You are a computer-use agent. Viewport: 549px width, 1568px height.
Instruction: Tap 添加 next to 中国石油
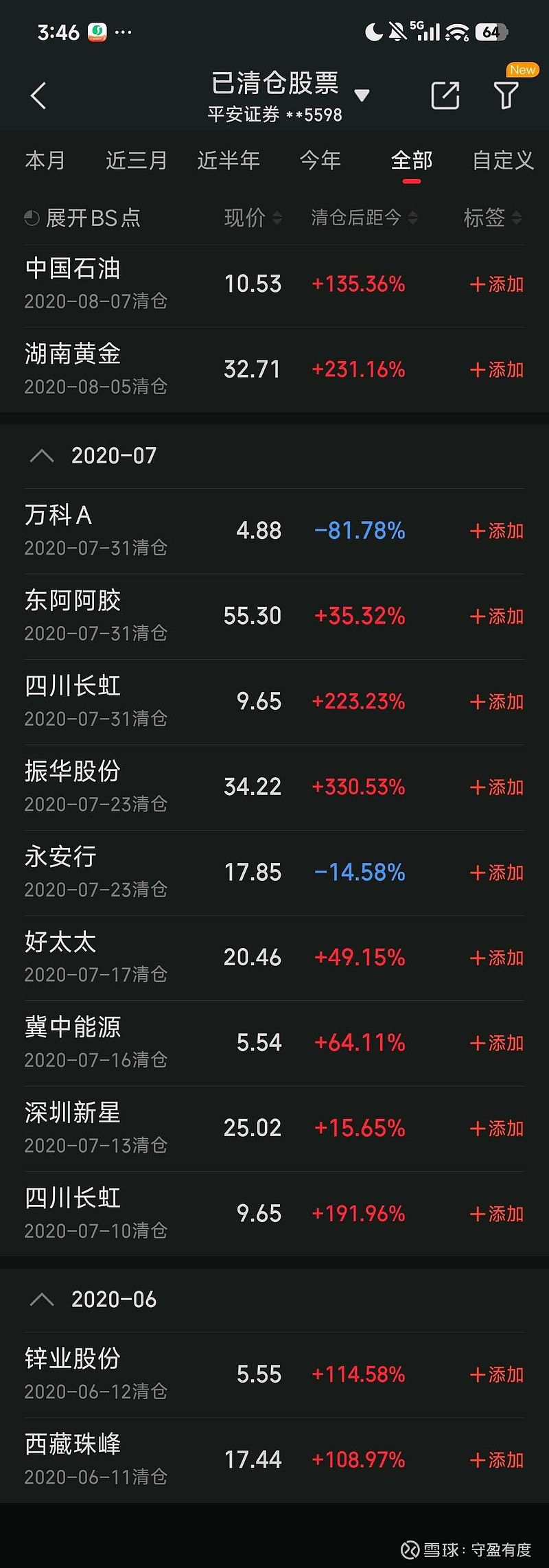495,282
